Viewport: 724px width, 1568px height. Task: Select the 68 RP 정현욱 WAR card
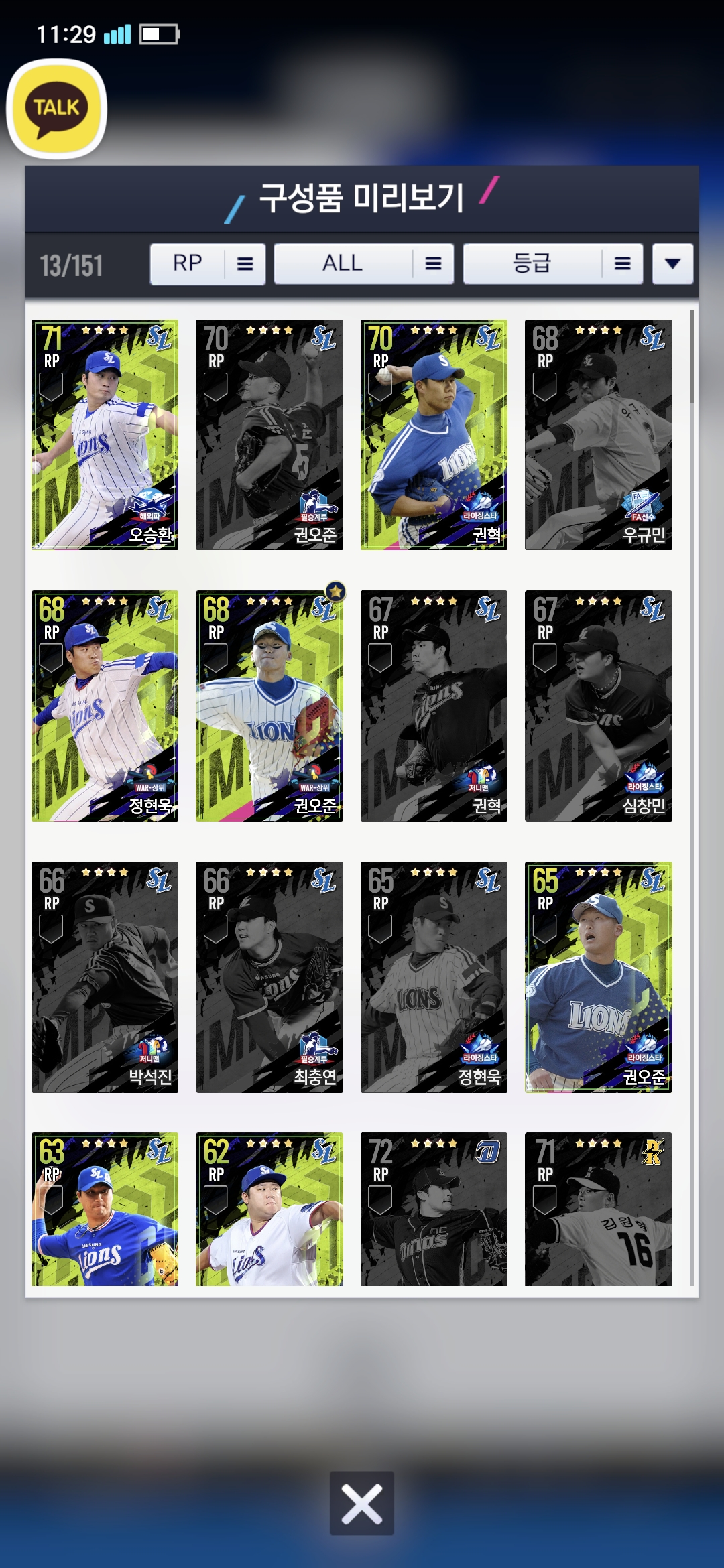(x=105, y=706)
